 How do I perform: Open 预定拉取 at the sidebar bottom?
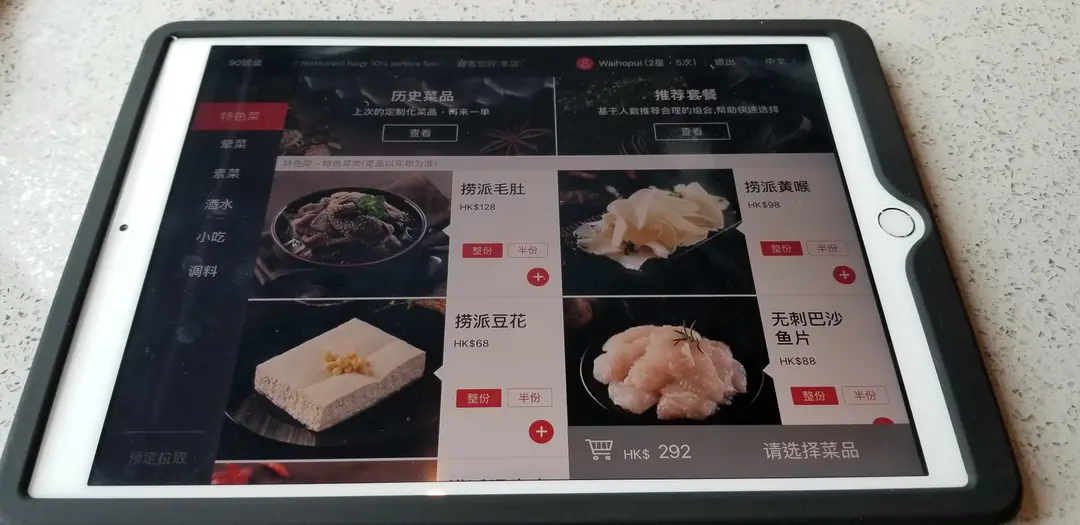[158, 457]
